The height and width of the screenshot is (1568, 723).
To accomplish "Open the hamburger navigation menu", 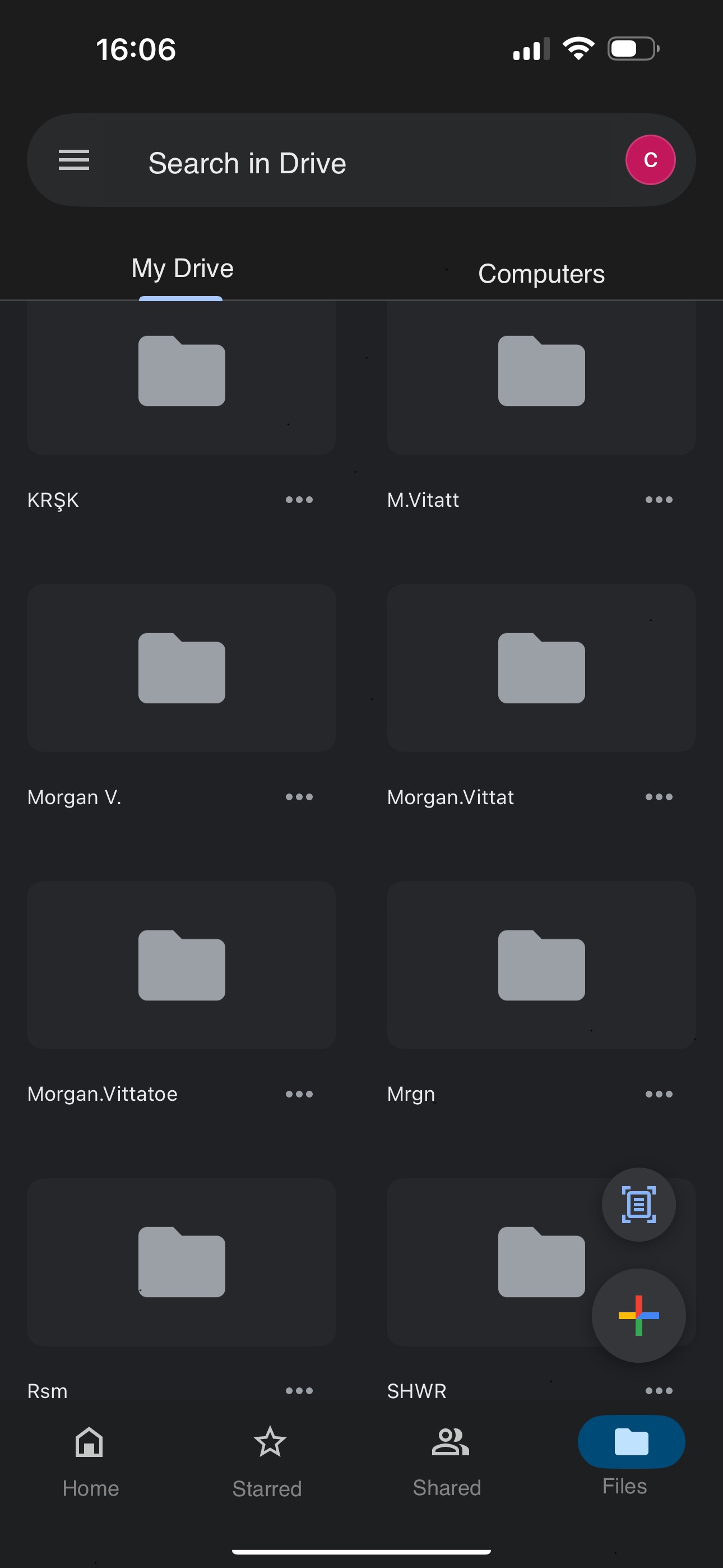I will point(73,160).
